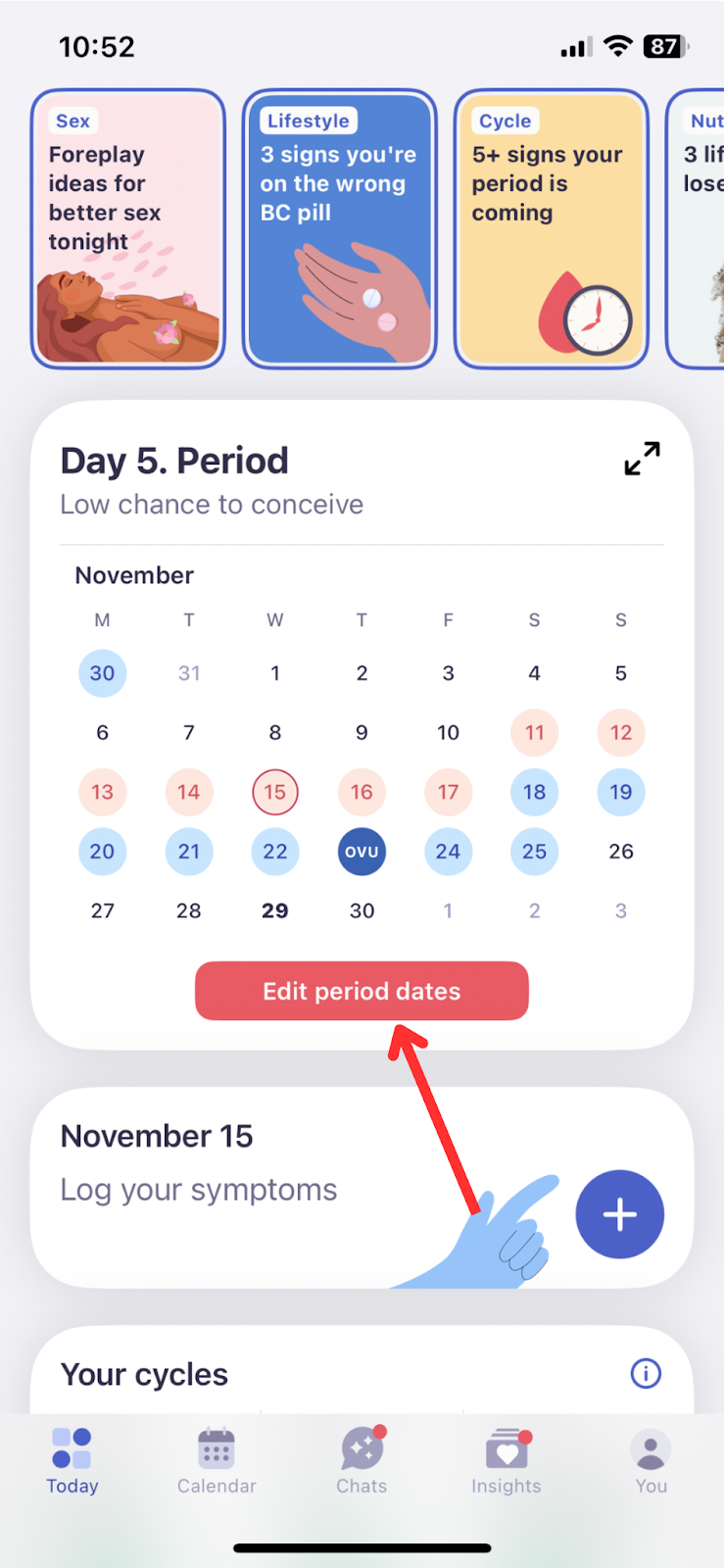Switch to the Calendar tab
The image size is (724, 1568).
pyautogui.click(x=217, y=1461)
